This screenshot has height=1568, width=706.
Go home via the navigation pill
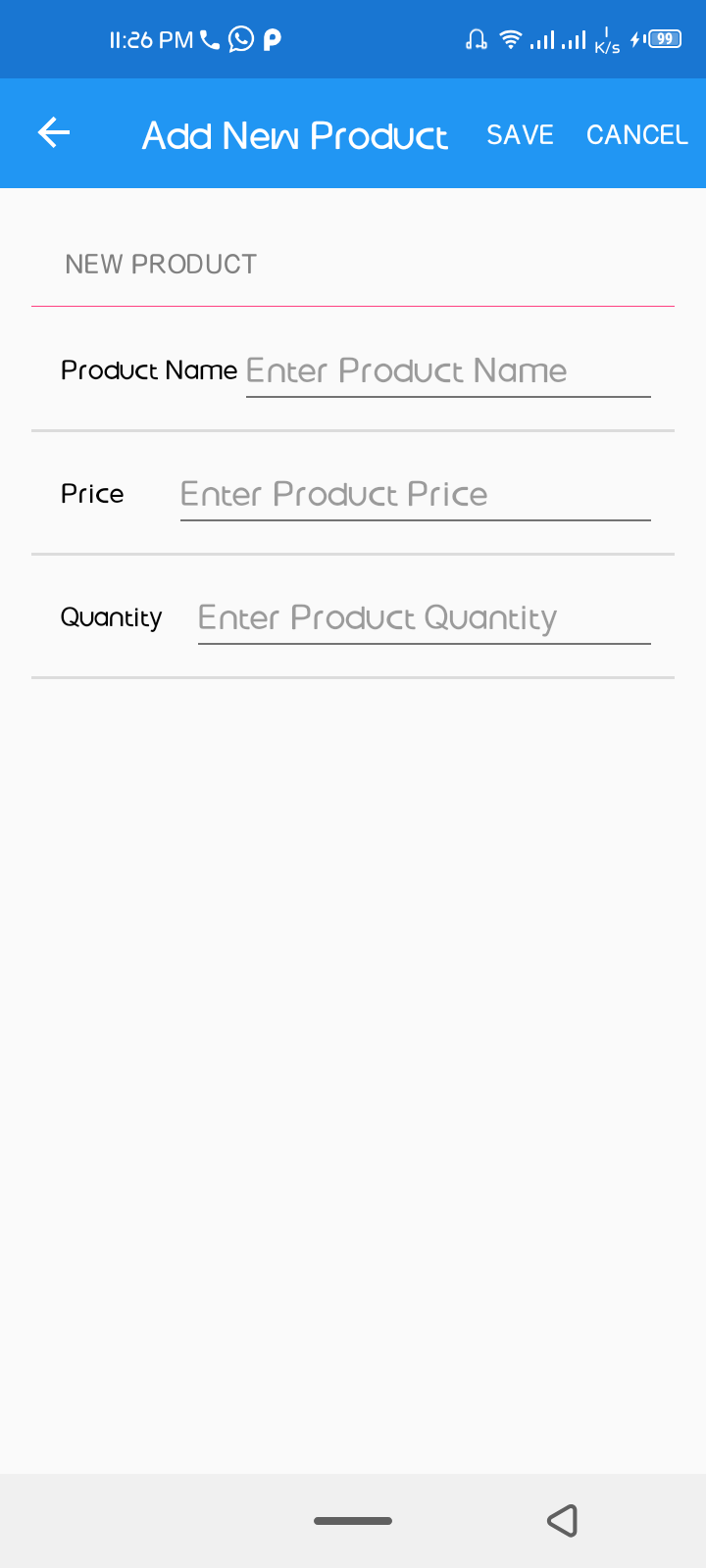353,1521
